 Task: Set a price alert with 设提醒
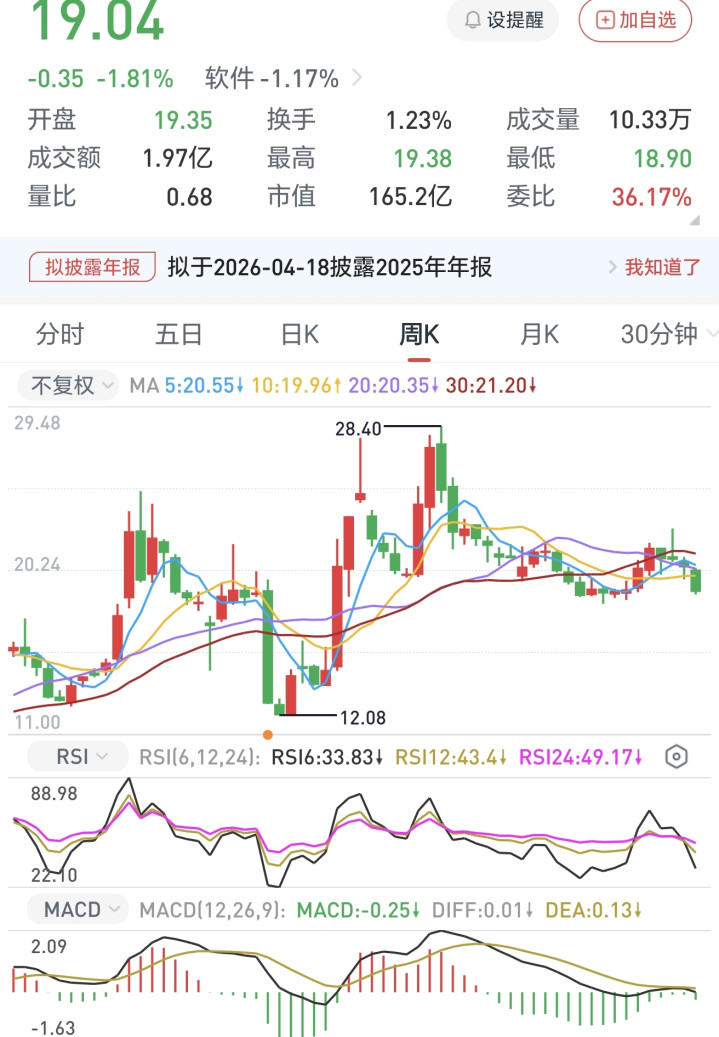coord(503,20)
